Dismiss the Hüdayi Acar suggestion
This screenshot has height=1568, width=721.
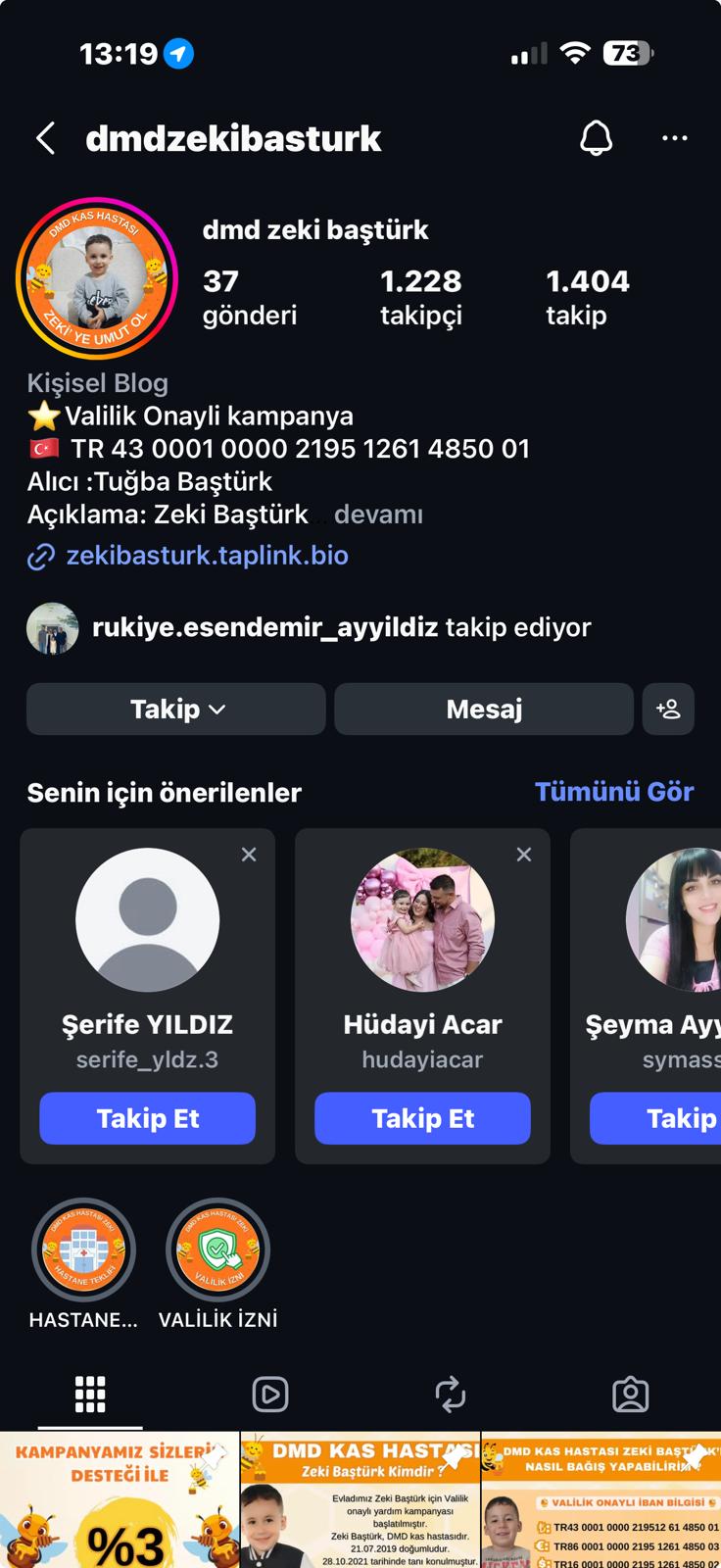point(524,855)
